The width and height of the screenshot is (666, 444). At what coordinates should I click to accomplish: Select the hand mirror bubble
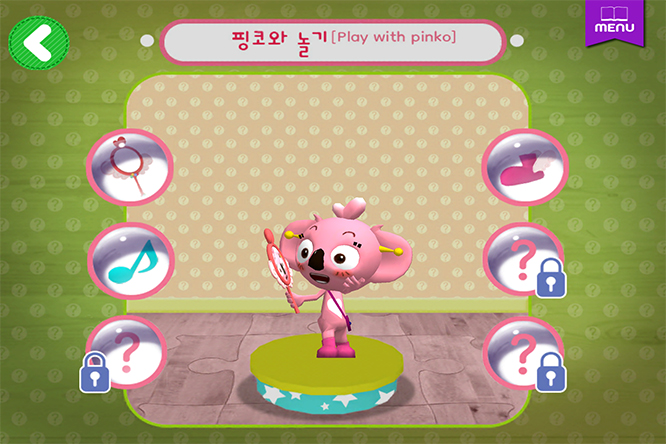point(130,167)
